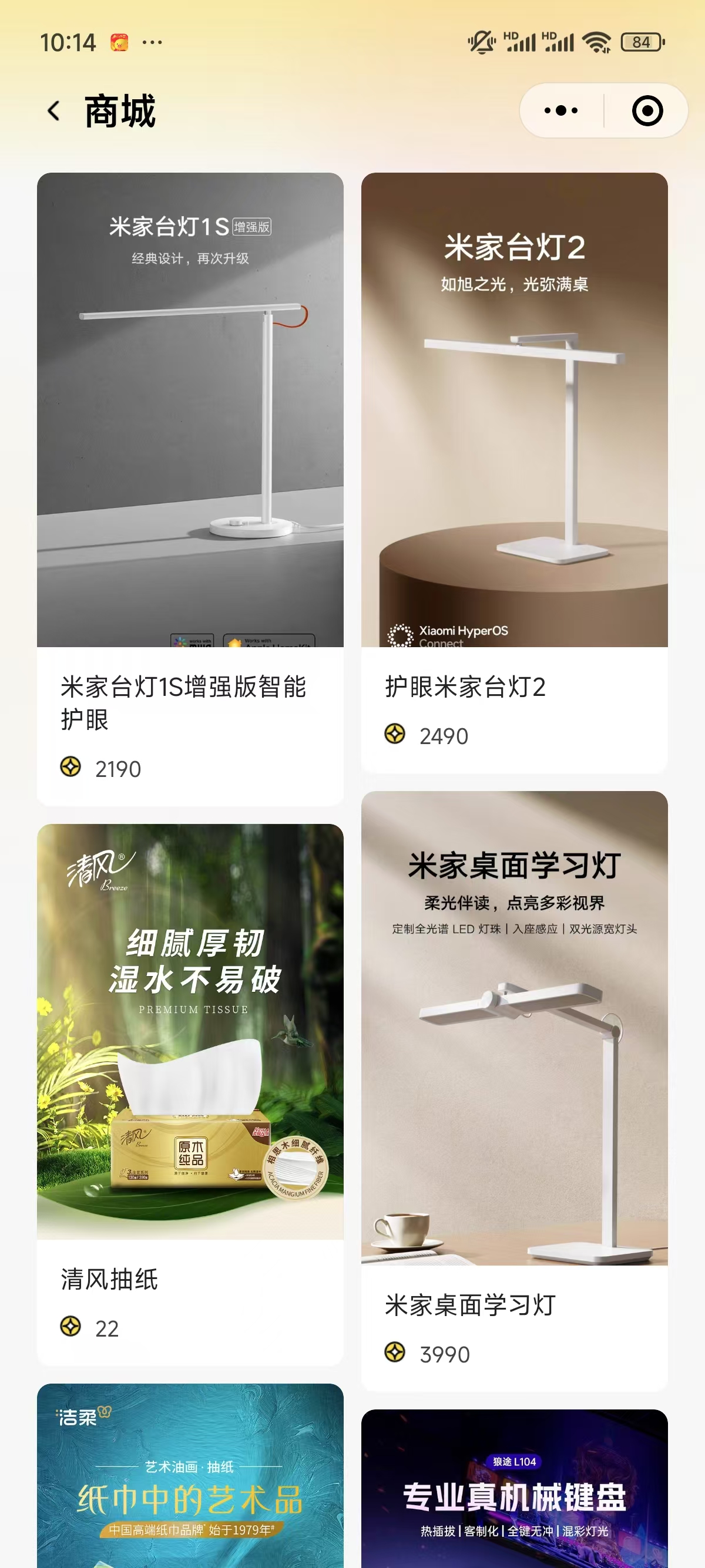Open the mini program's three-dot menu
This screenshot has width=705, height=1568.
(x=560, y=111)
